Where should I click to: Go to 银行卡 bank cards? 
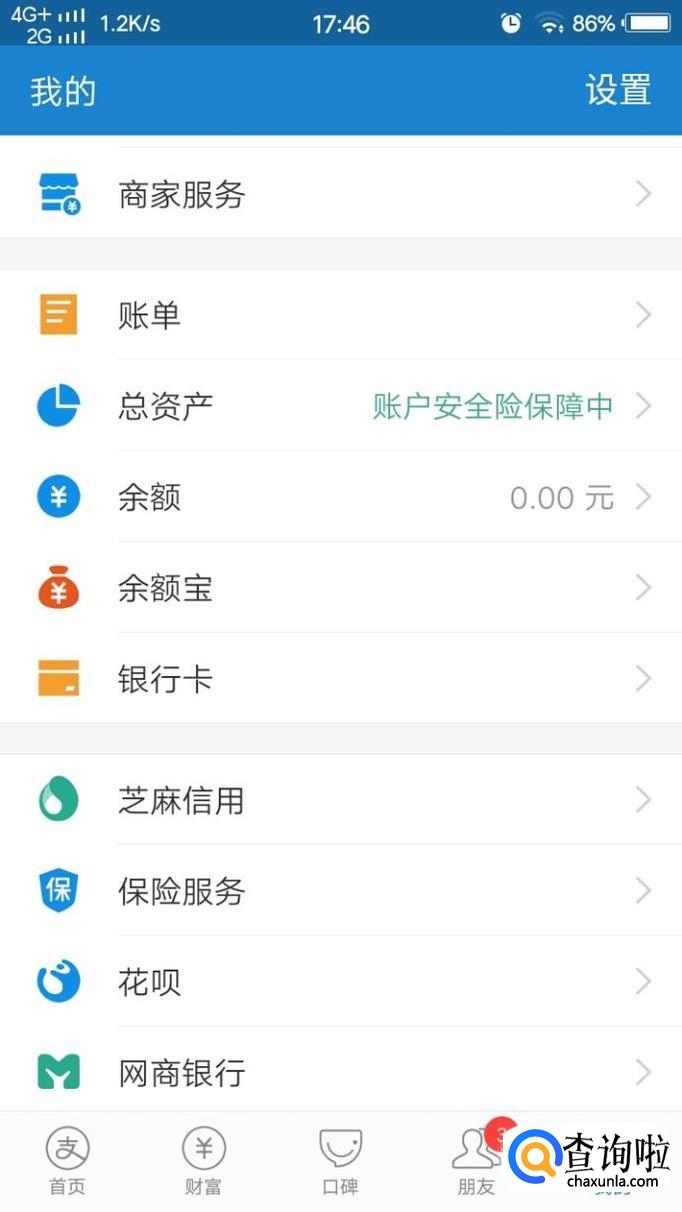click(x=340, y=679)
